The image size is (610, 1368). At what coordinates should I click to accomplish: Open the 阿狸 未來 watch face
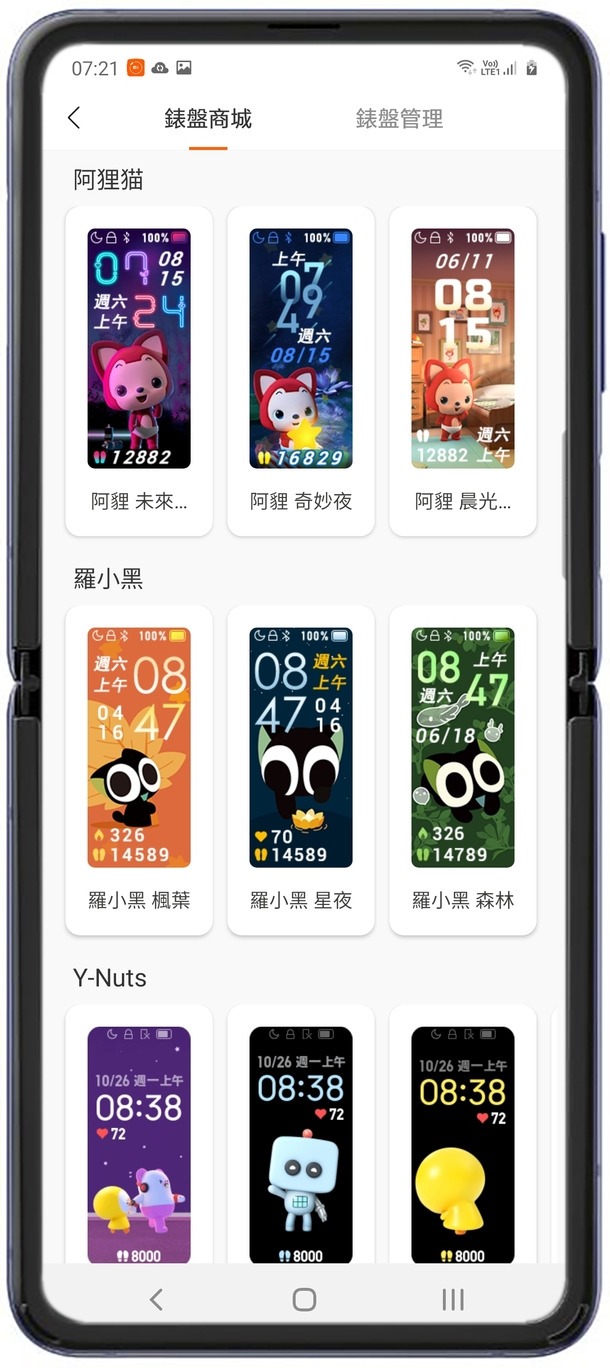click(139, 370)
